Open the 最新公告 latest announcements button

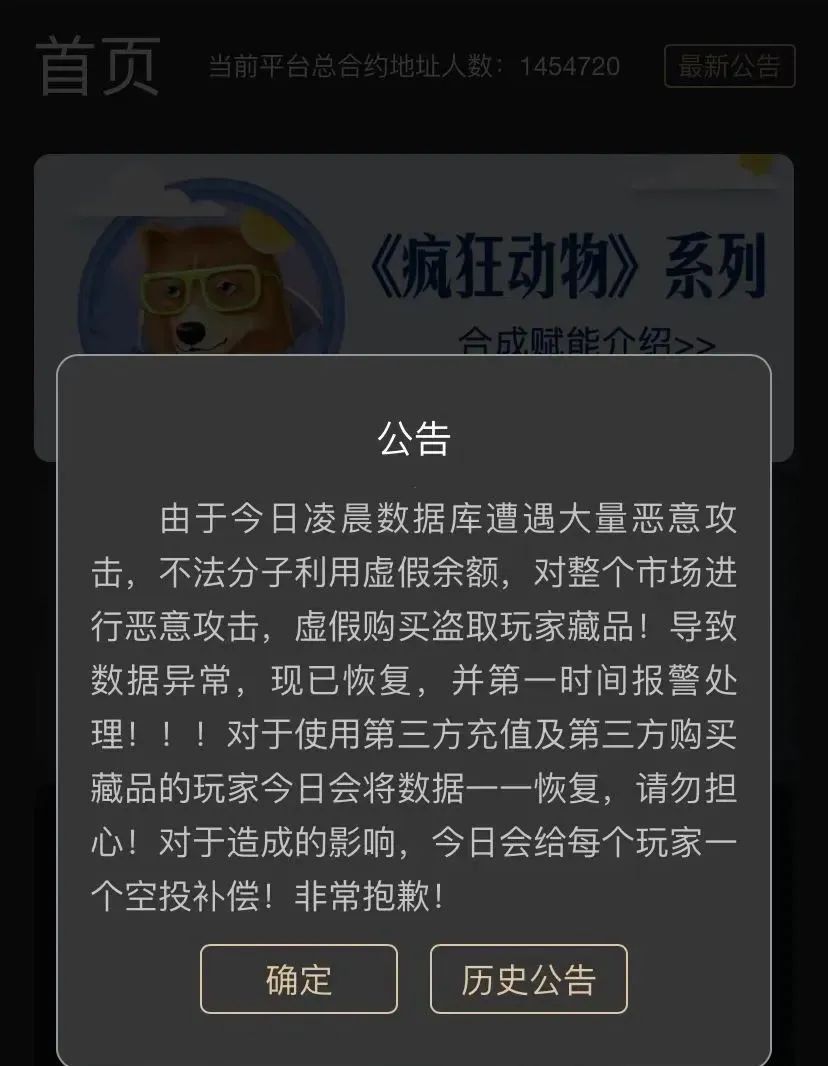pyautogui.click(x=729, y=67)
